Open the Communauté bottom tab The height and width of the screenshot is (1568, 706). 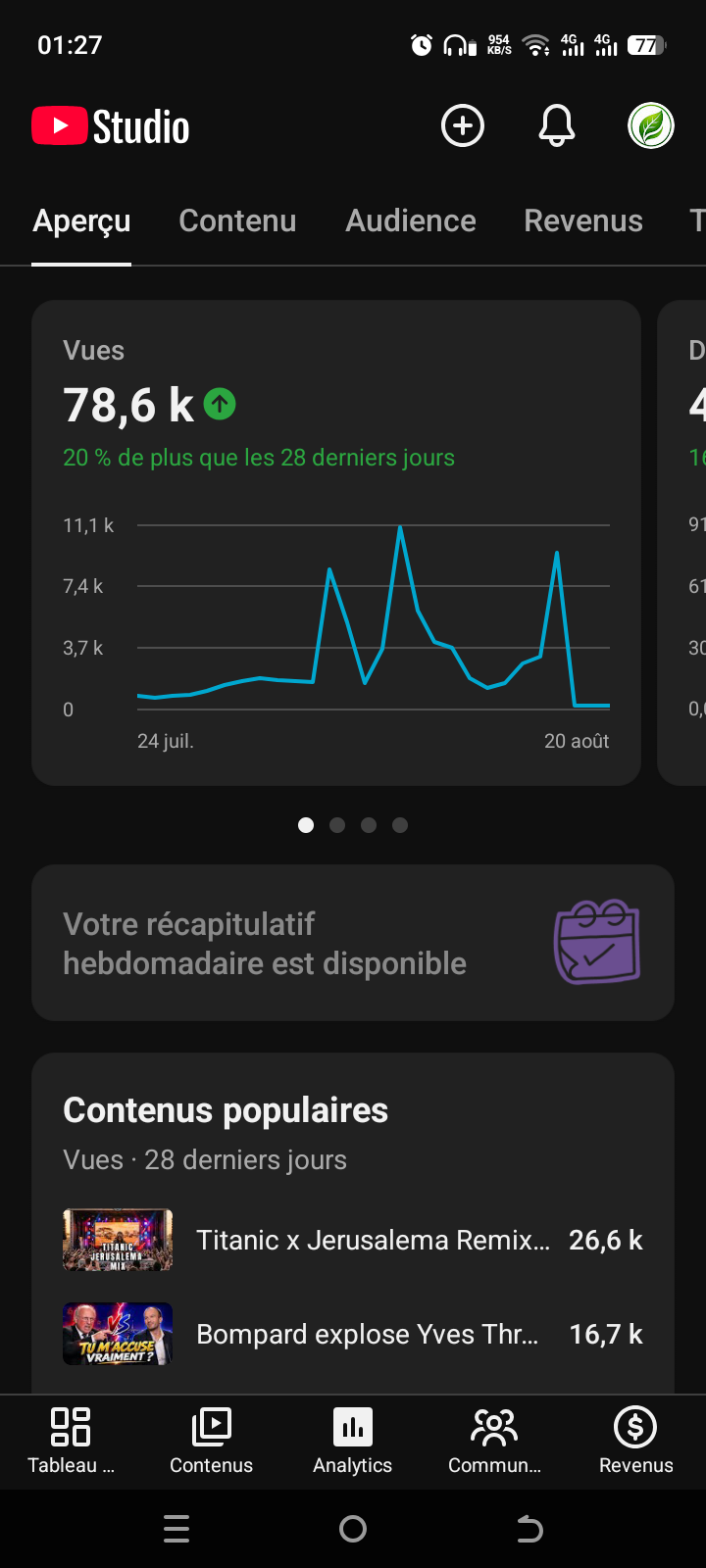[x=494, y=1441]
